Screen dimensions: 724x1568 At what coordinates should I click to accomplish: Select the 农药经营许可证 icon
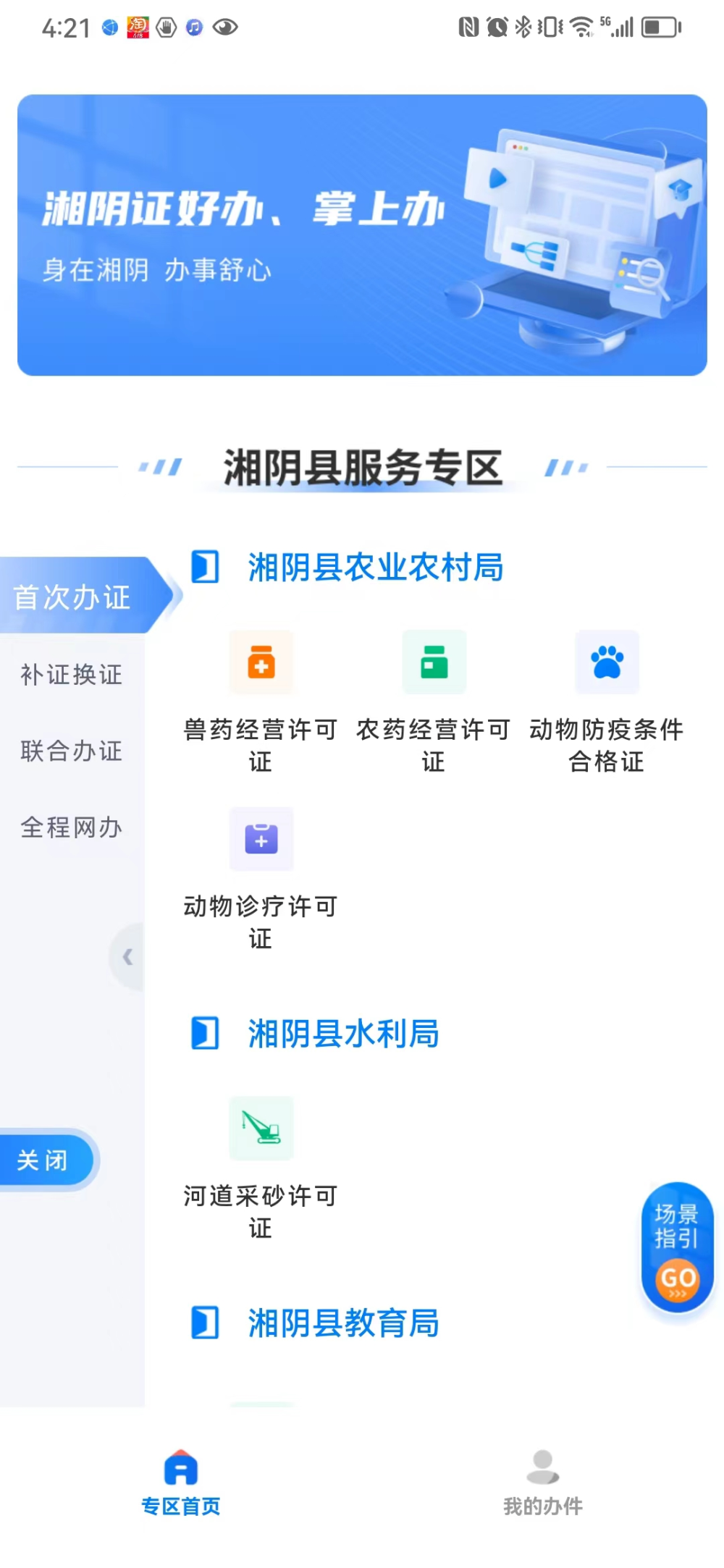[x=433, y=662]
